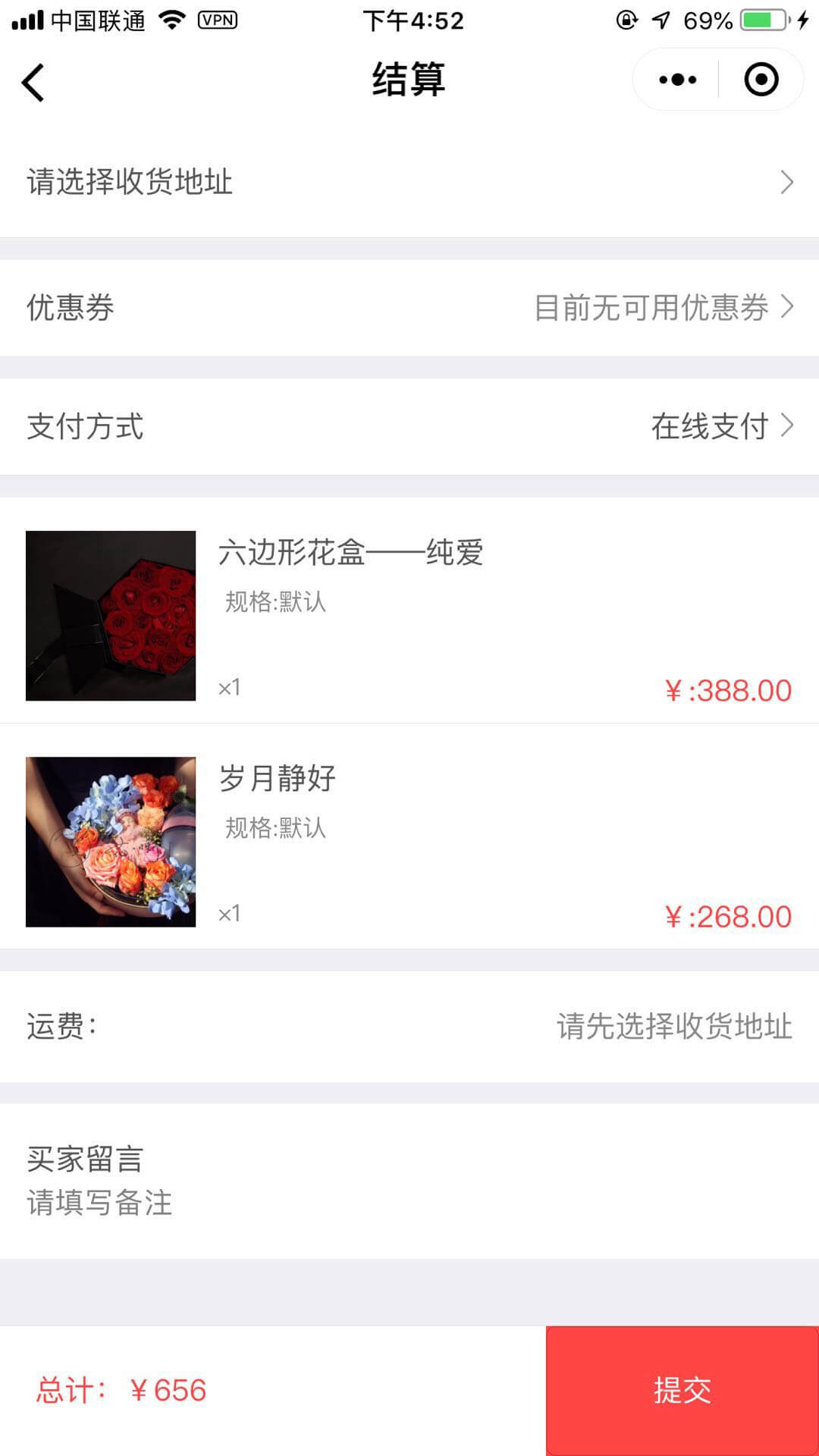Image resolution: width=819 pixels, height=1456 pixels.
Task: Submit the order with 提交
Action: pos(682,1391)
